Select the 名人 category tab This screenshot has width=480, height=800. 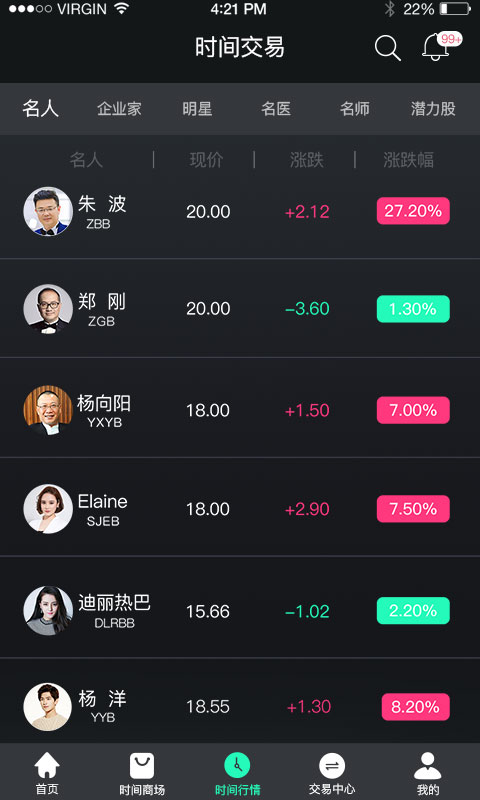point(40,109)
